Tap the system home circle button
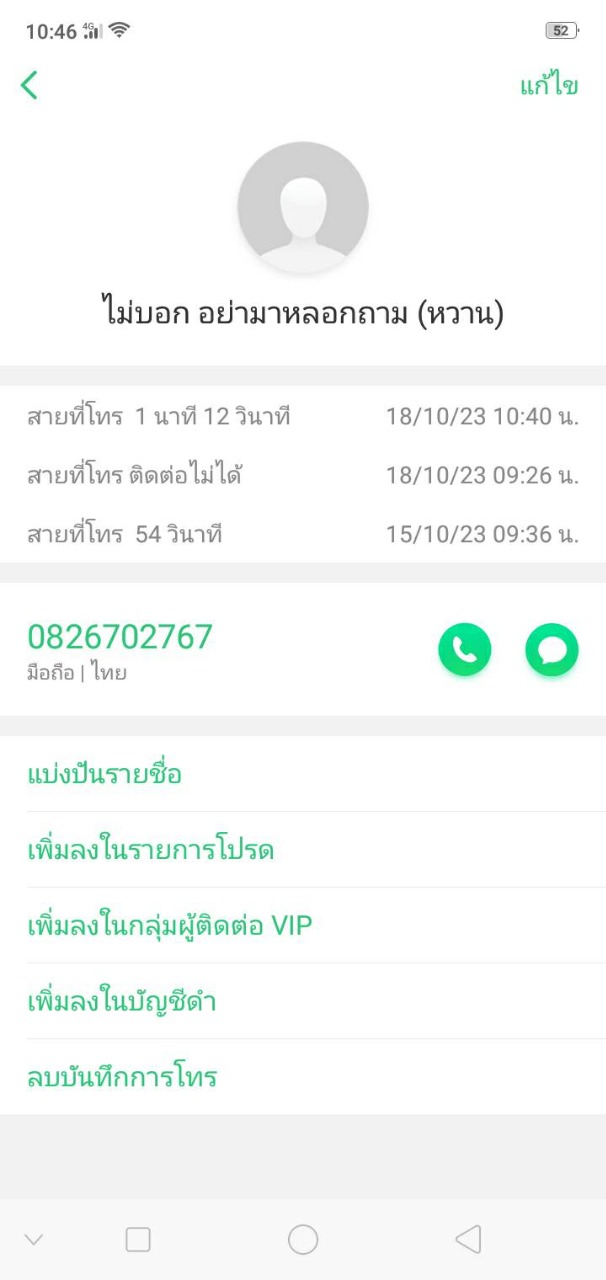Viewport: 606px width, 1280px height. [303, 1240]
